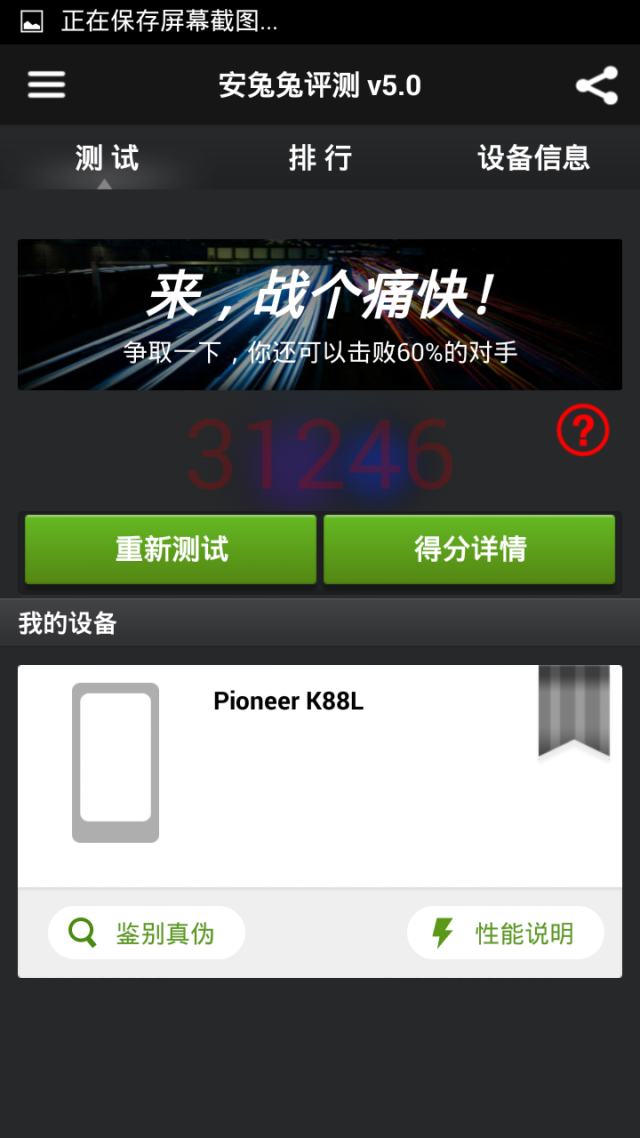Select the 测试 tab
Viewport: 640px width, 1138px height.
pos(107,157)
